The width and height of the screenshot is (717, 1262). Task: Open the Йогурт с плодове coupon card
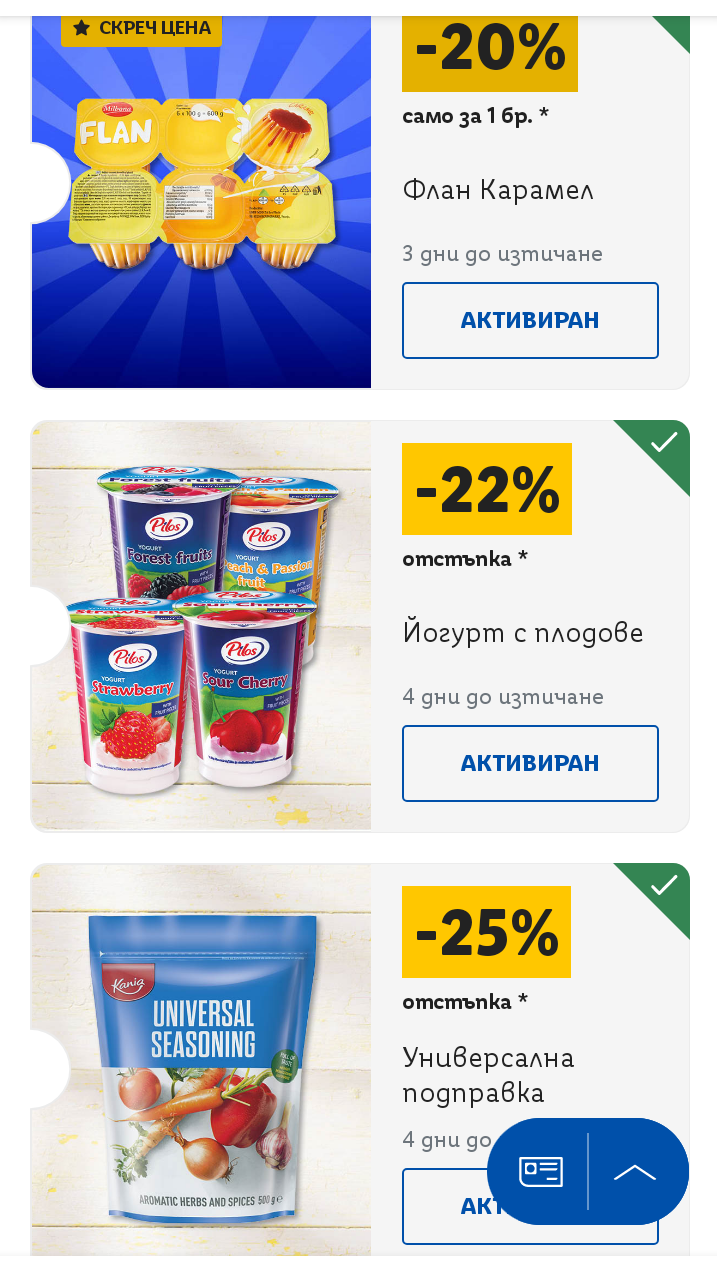tap(200, 625)
